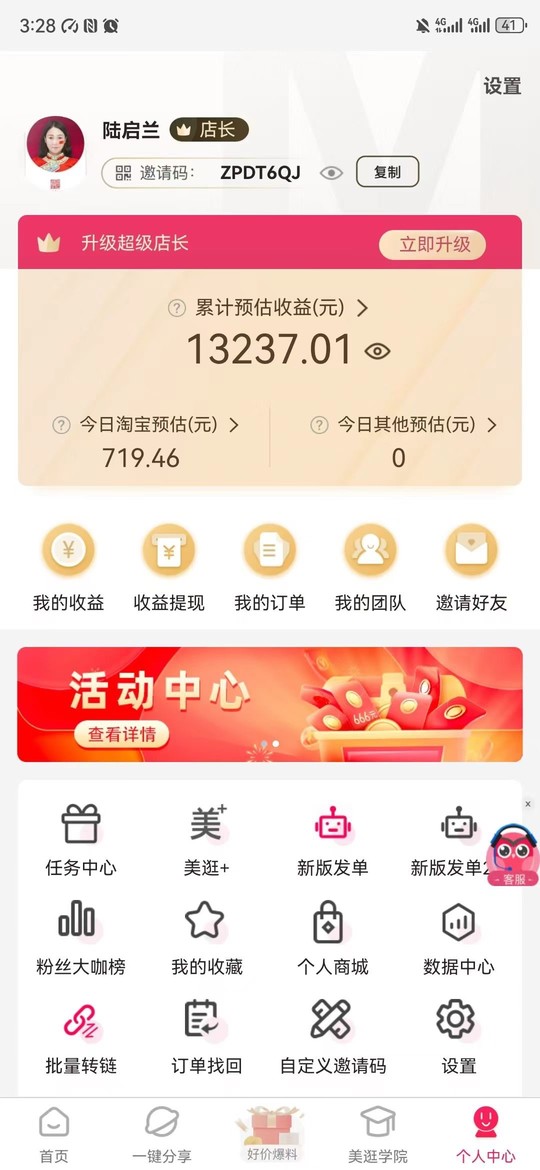Viewport: 540px width, 1170px height.
Task: Tap 邀请好友 to invite friends
Action: coord(471,569)
